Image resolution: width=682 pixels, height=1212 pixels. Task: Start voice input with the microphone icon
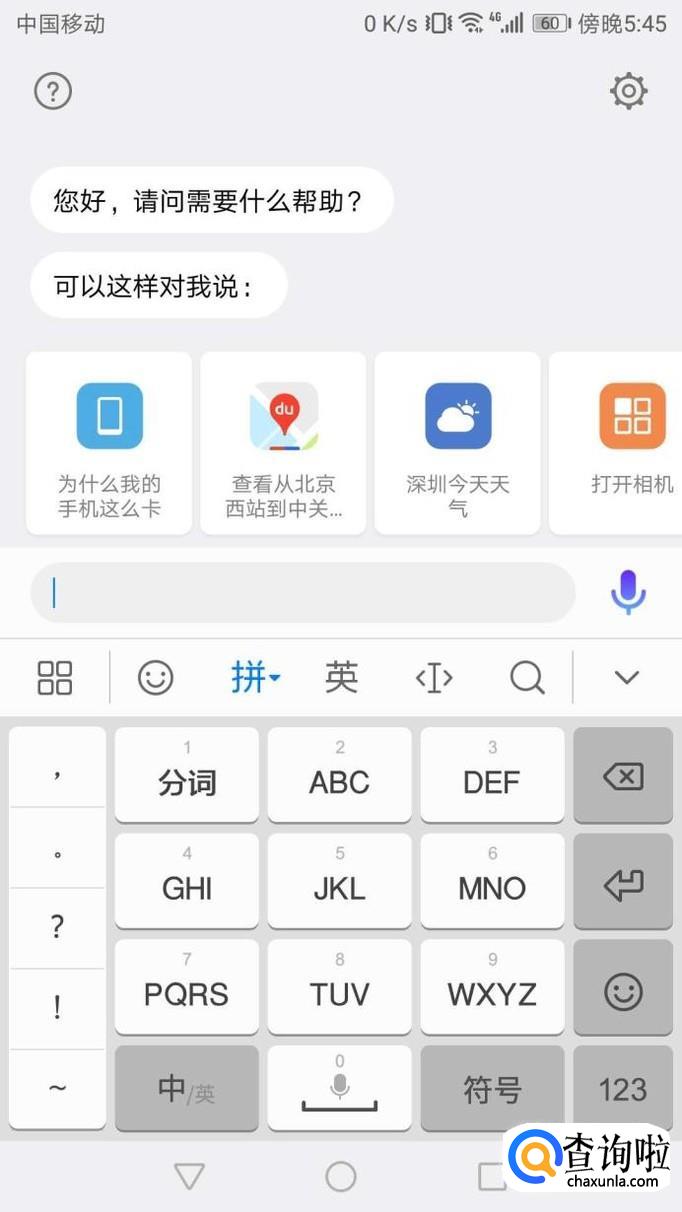[628, 592]
